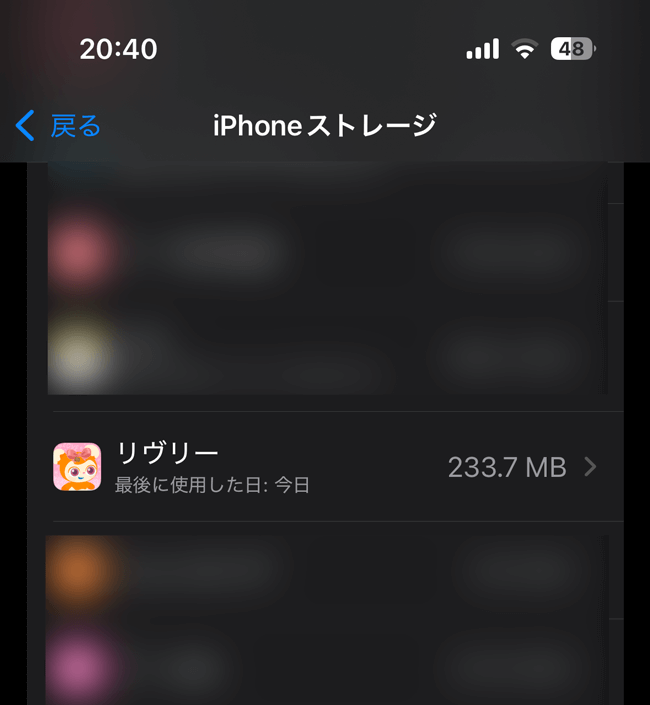Open the リヴリー storage details row
This screenshot has width=650, height=705.
[x=325, y=467]
